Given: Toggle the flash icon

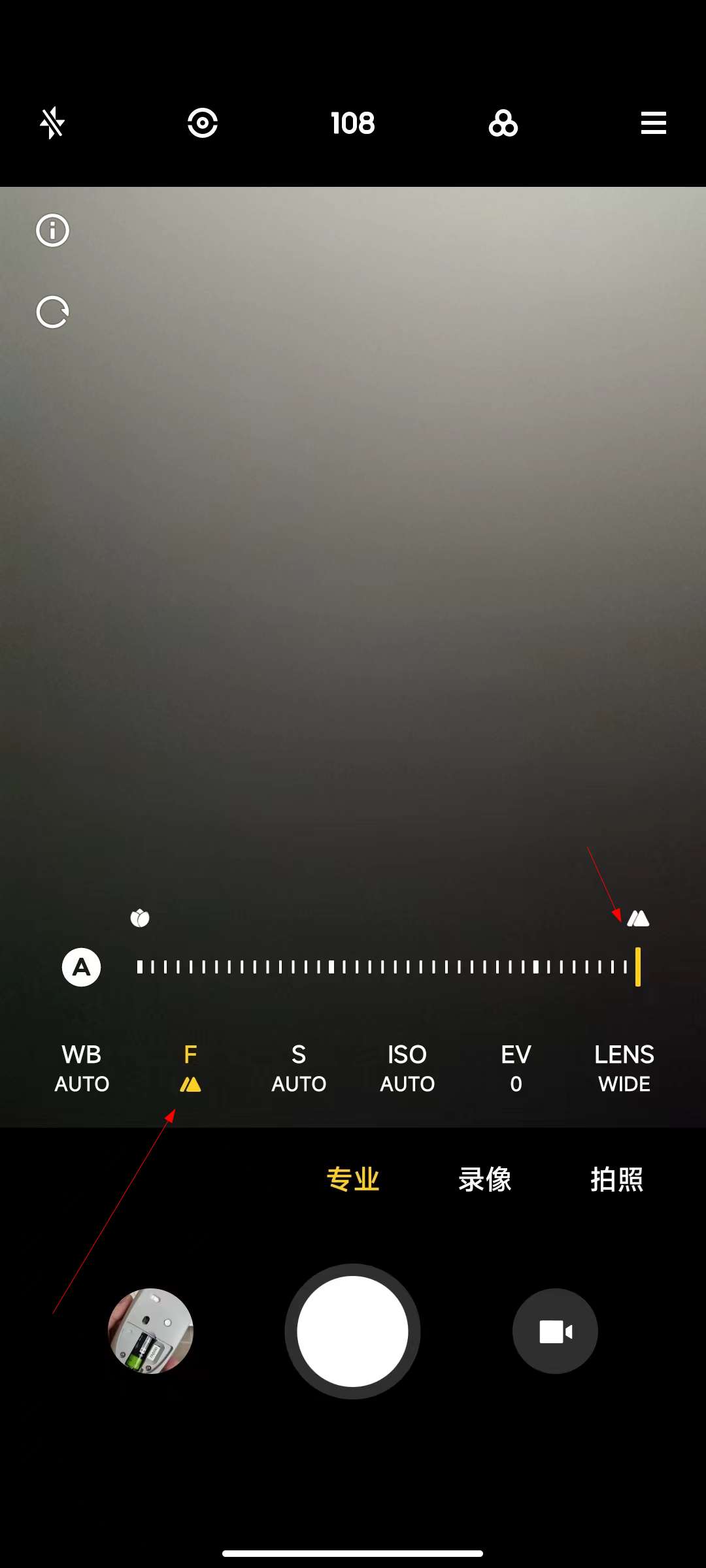Looking at the screenshot, I should [52, 123].
